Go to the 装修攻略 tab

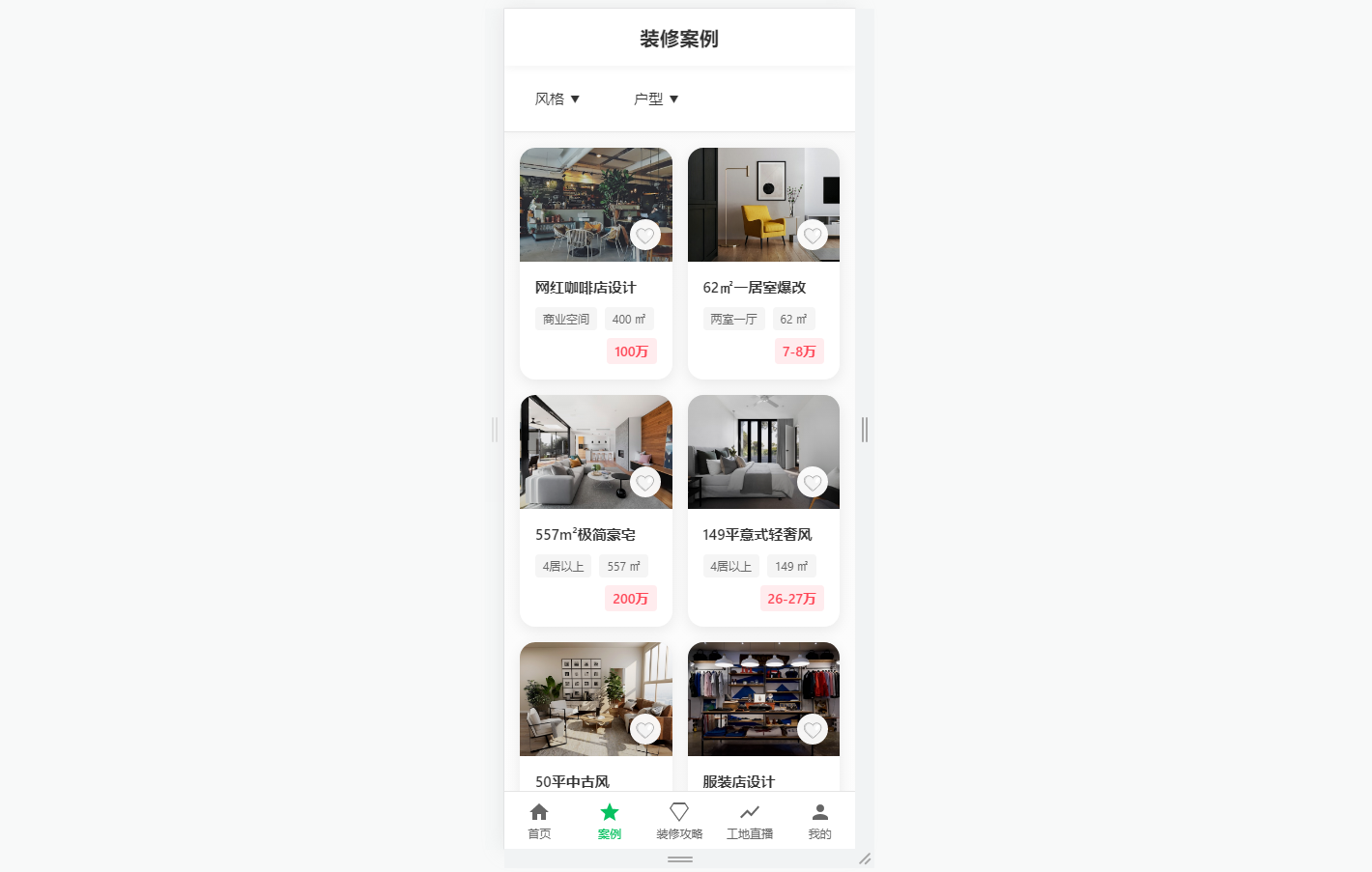(679, 821)
